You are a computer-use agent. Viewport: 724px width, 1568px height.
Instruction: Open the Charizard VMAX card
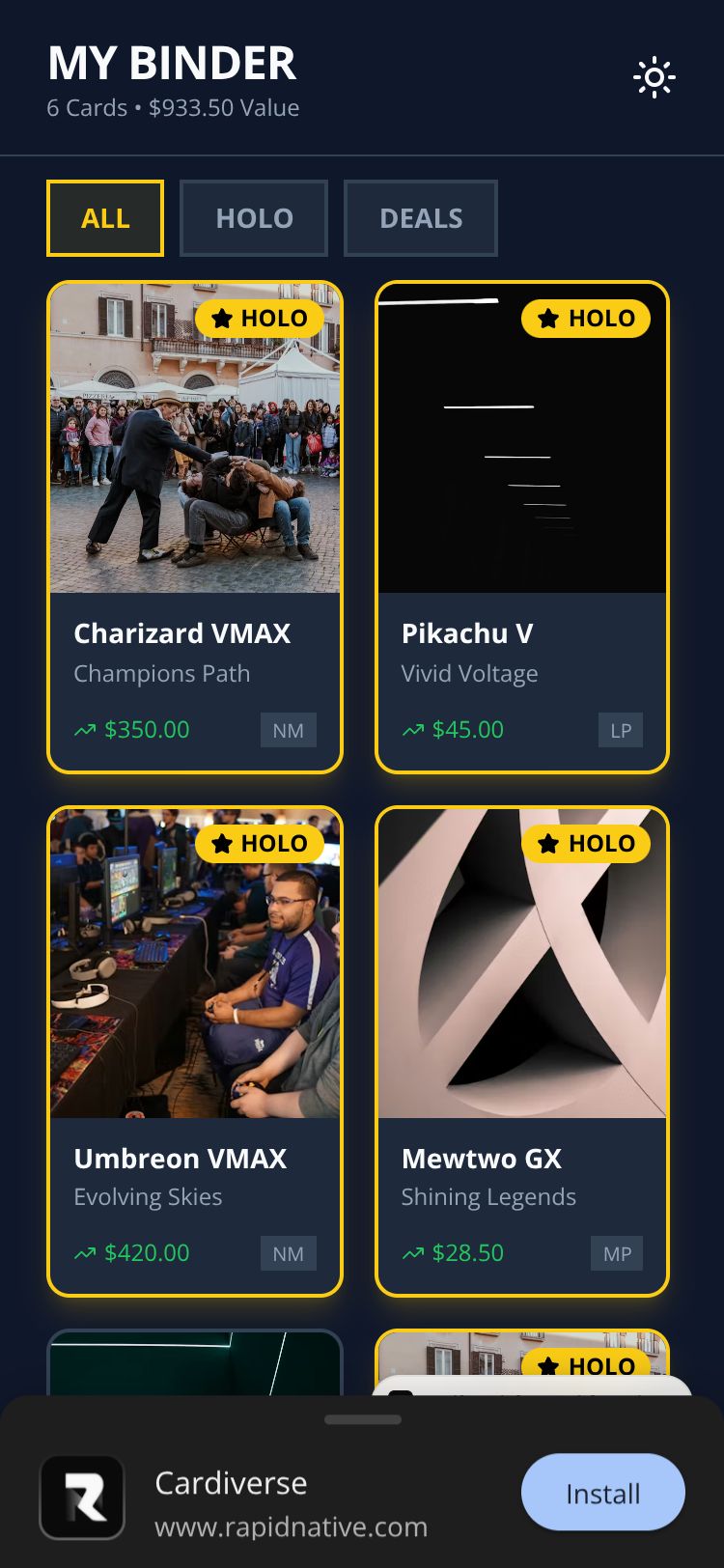[x=195, y=527]
